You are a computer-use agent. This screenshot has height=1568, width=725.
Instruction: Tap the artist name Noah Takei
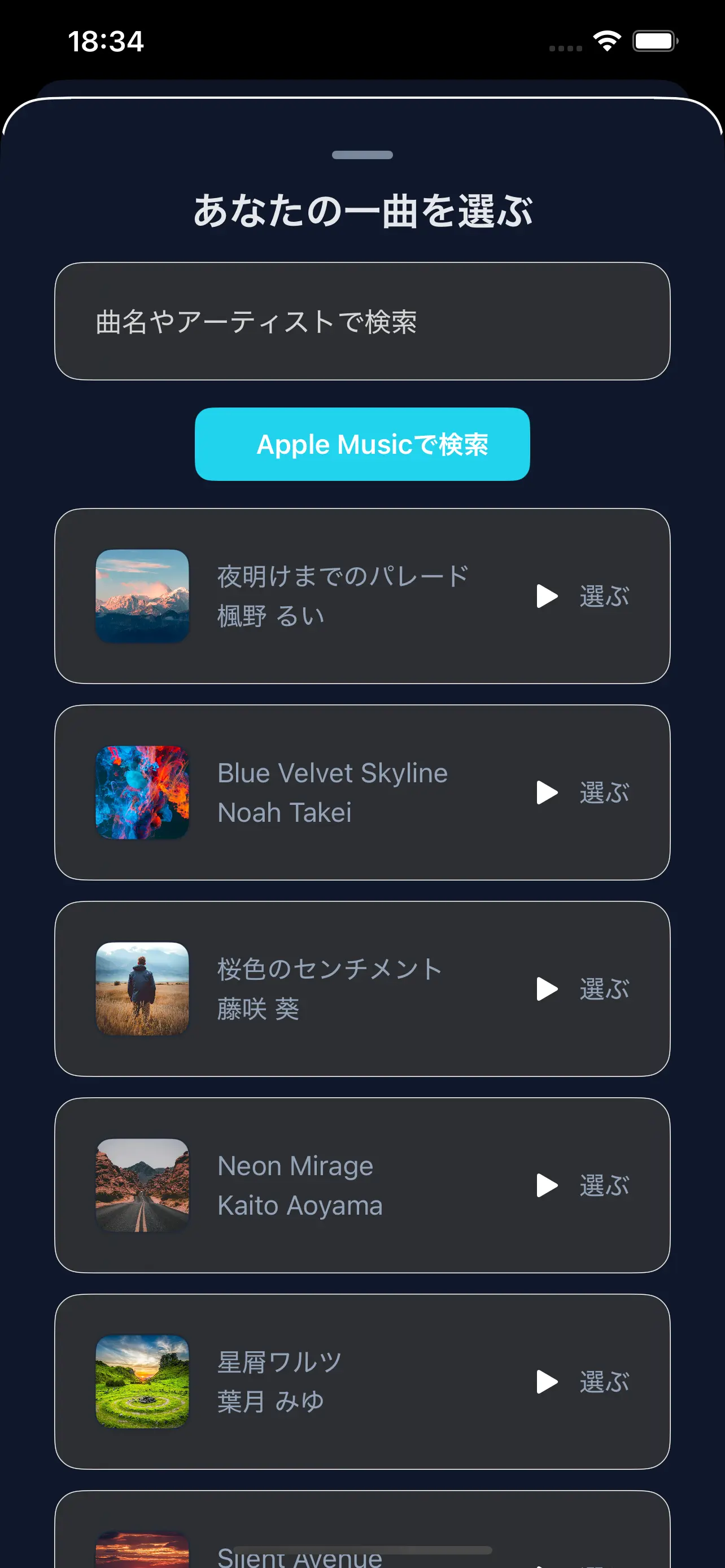coord(285,812)
